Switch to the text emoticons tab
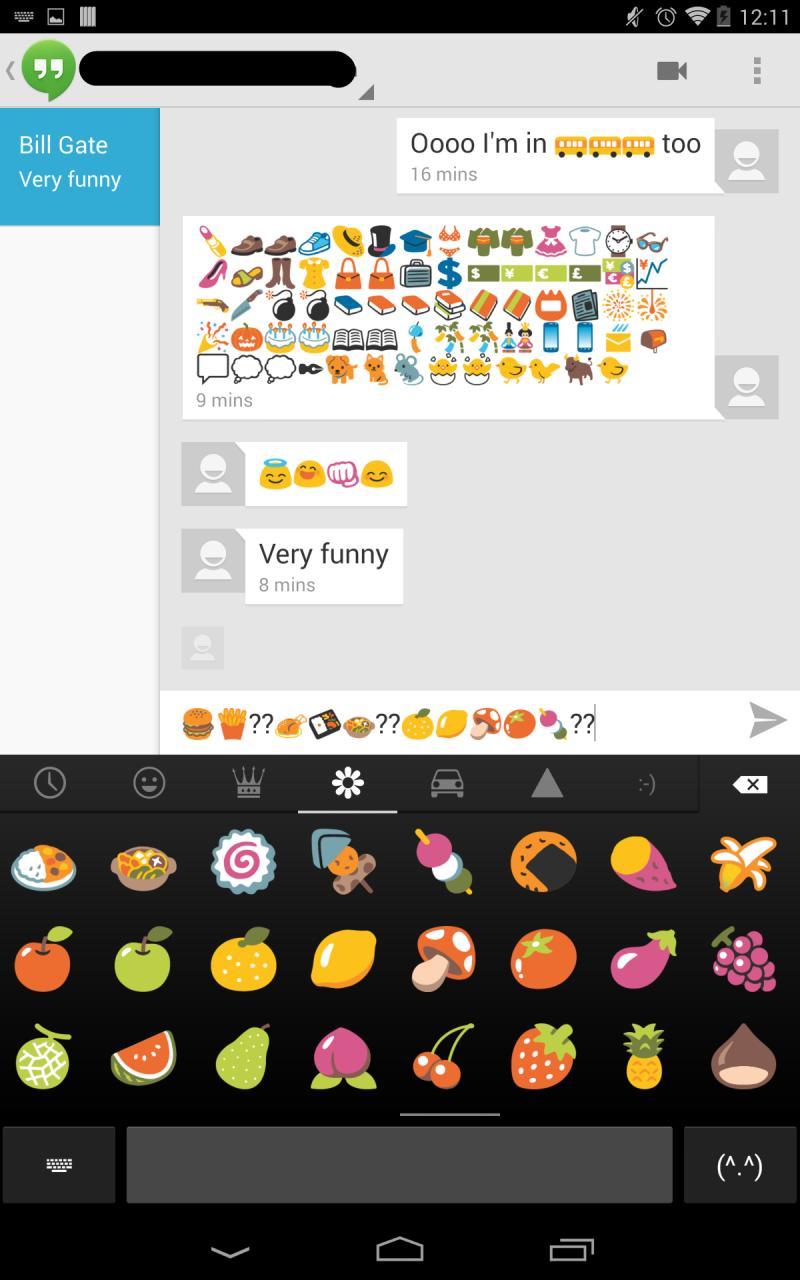Screen dimensions: 800x1280 [x=646, y=783]
